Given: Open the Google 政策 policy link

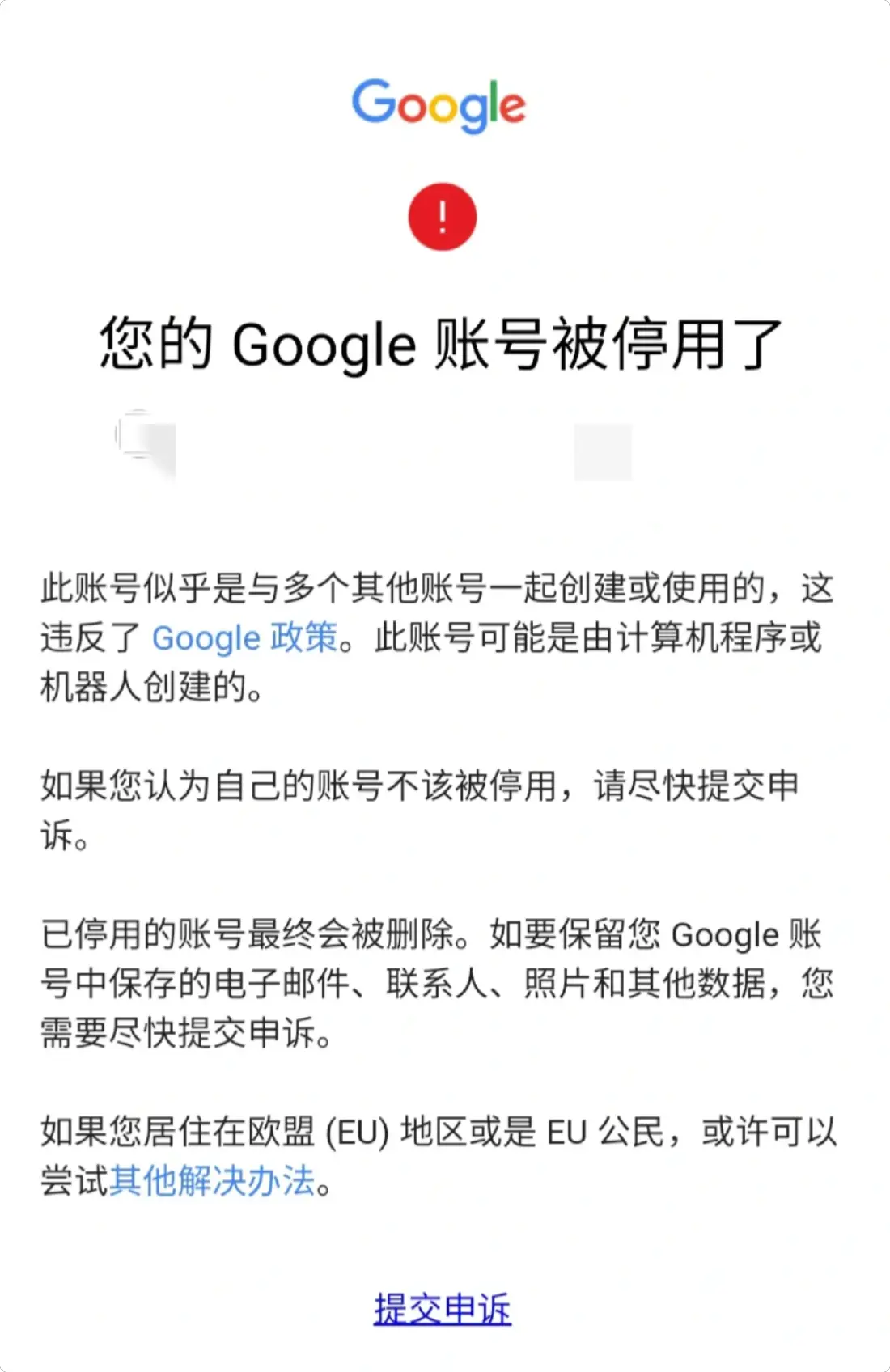Looking at the screenshot, I should [x=245, y=638].
